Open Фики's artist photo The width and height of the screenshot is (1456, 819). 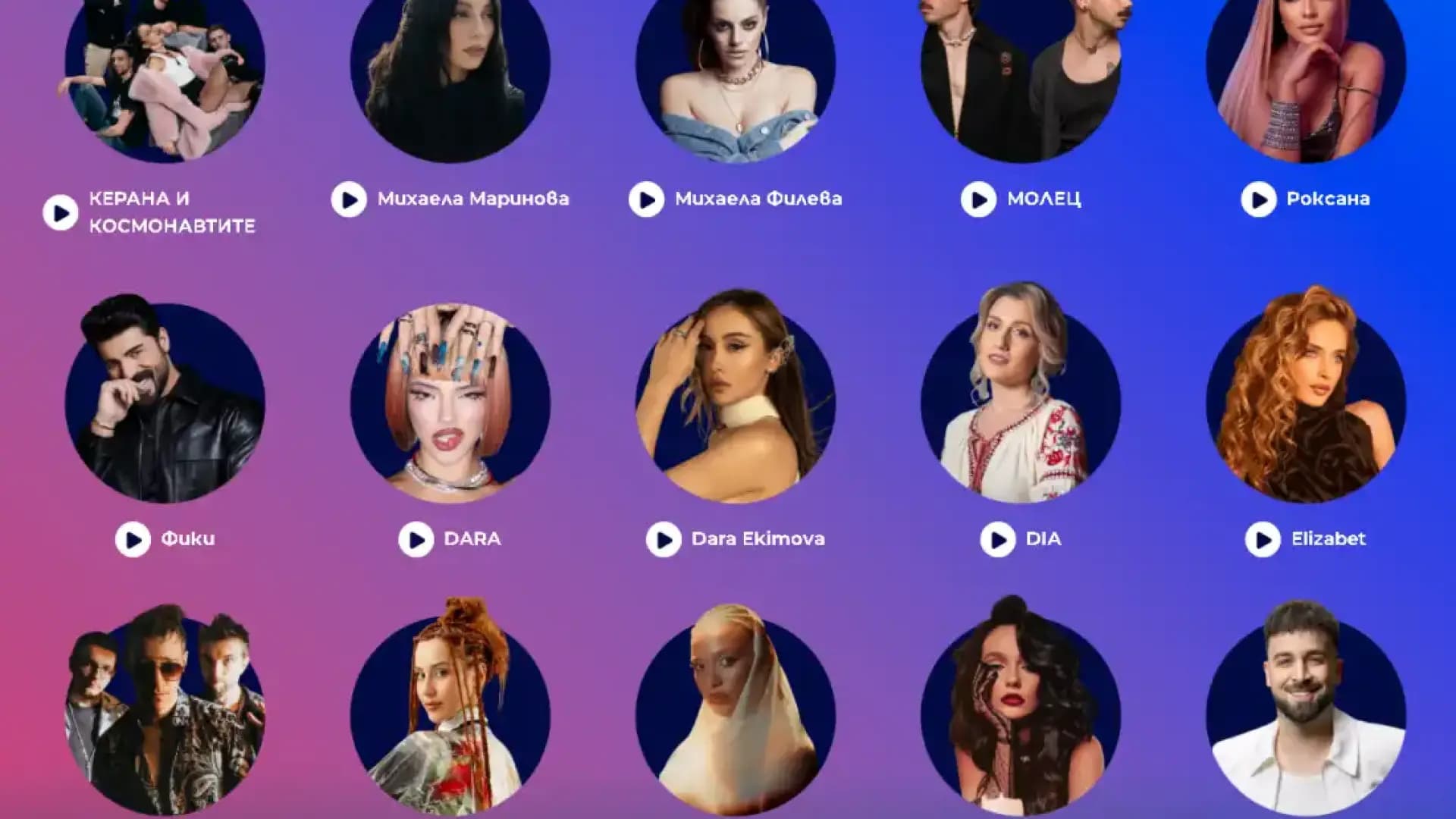pos(165,402)
